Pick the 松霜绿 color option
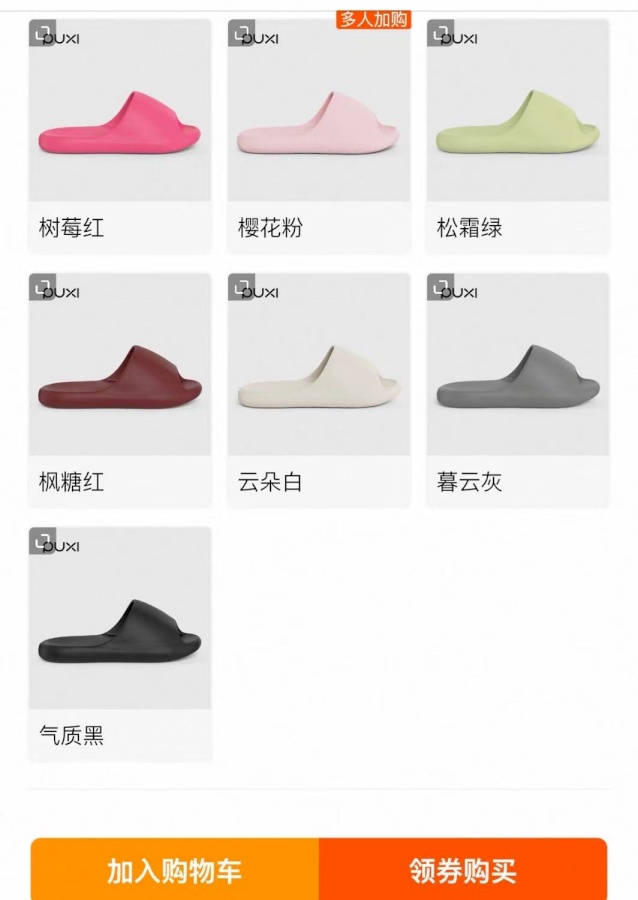The width and height of the screenshot is (638, 900). click(517, 135)
